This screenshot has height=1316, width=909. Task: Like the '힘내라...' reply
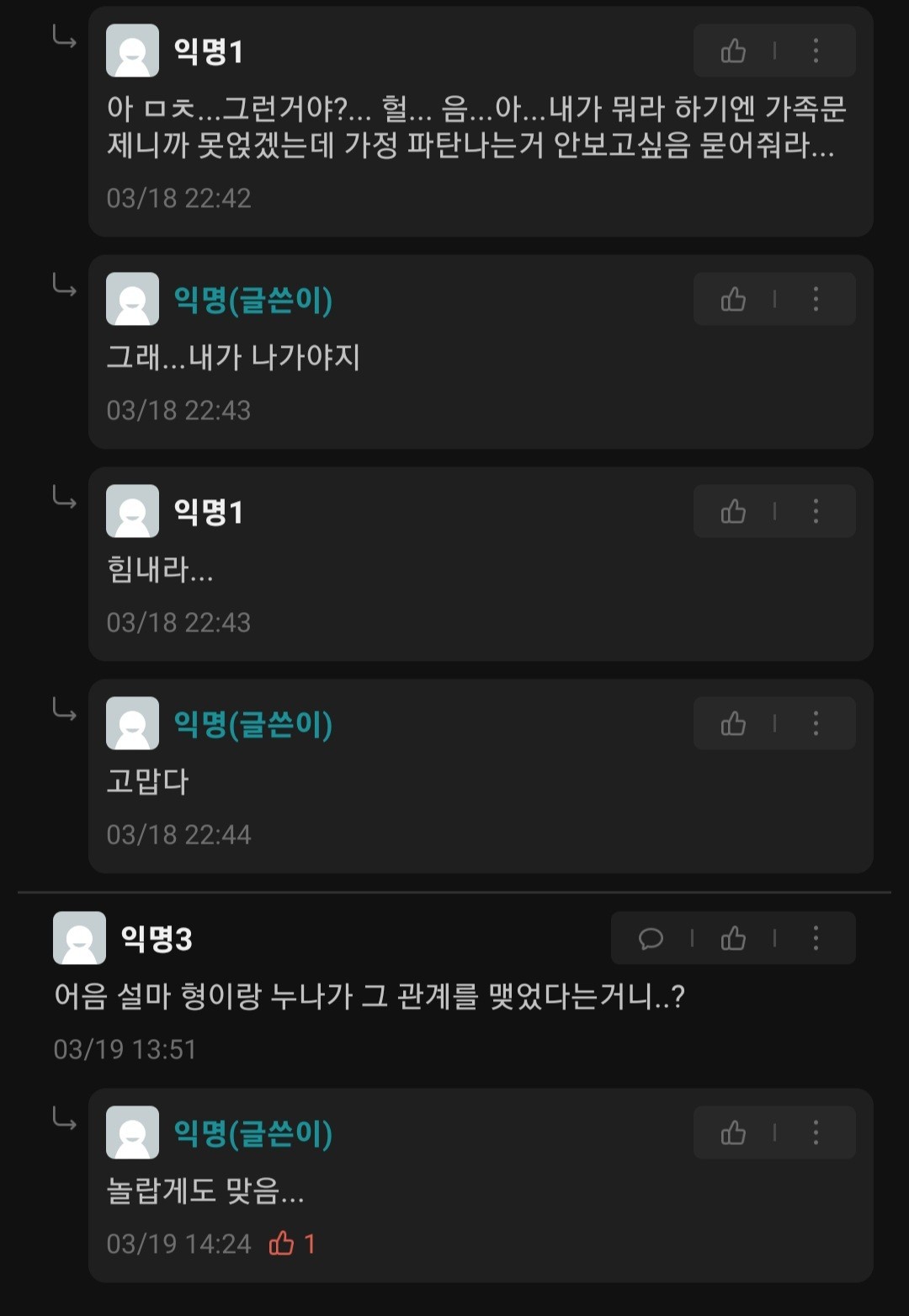pos(733,511)
